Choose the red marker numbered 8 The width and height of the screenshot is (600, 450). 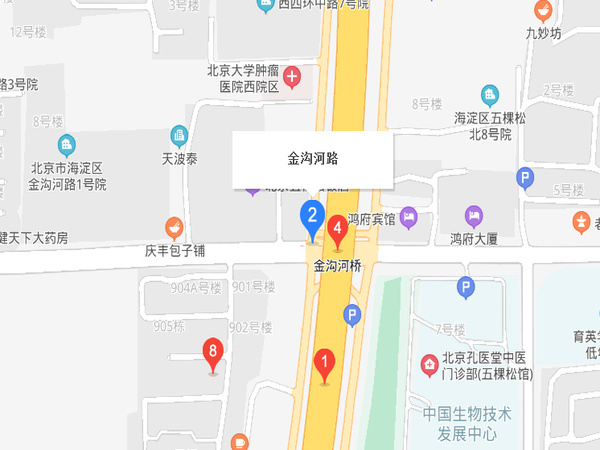pyautogui.click(x=212, y=353)
